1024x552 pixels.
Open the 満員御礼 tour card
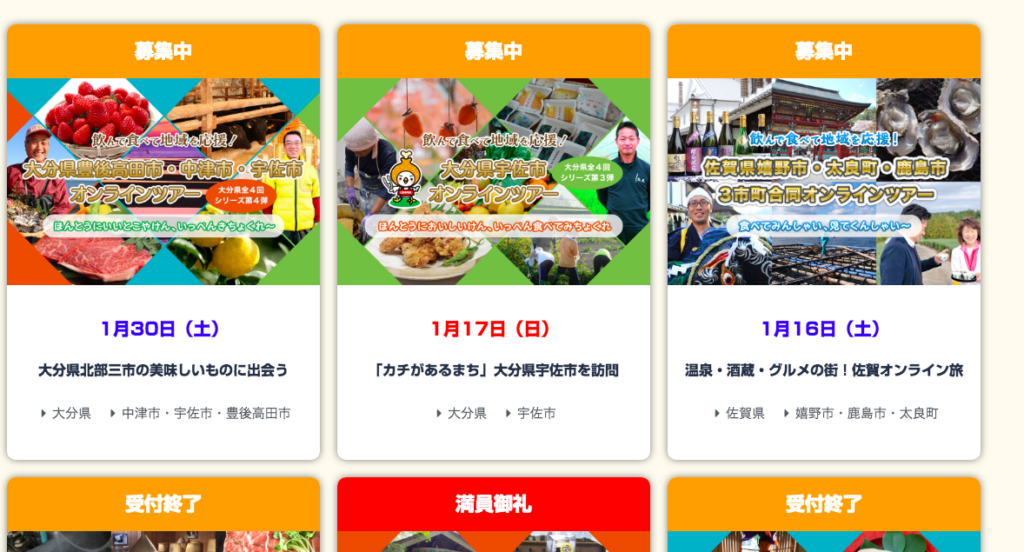pos(493,514)
